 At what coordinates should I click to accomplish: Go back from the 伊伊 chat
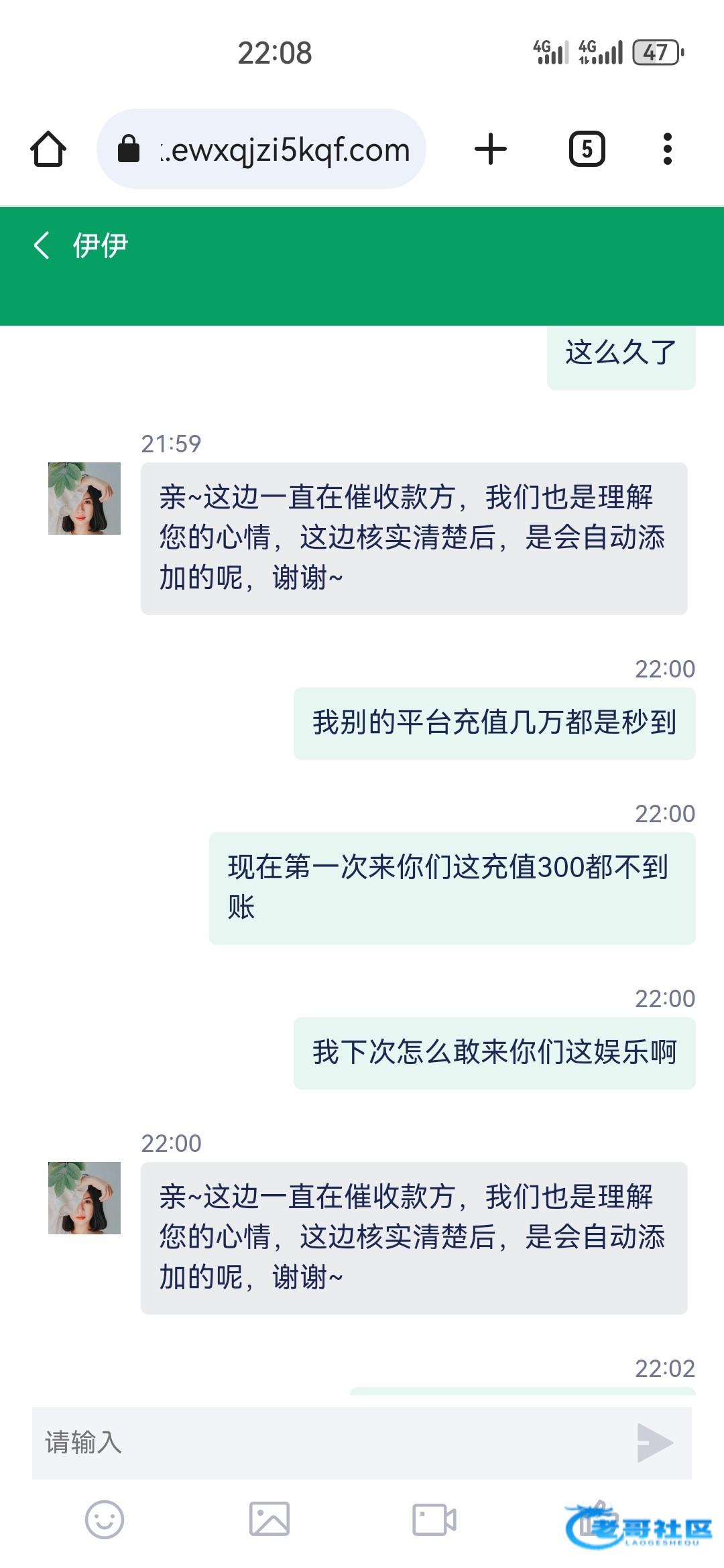pyautogui.click(x=42, y=245)
